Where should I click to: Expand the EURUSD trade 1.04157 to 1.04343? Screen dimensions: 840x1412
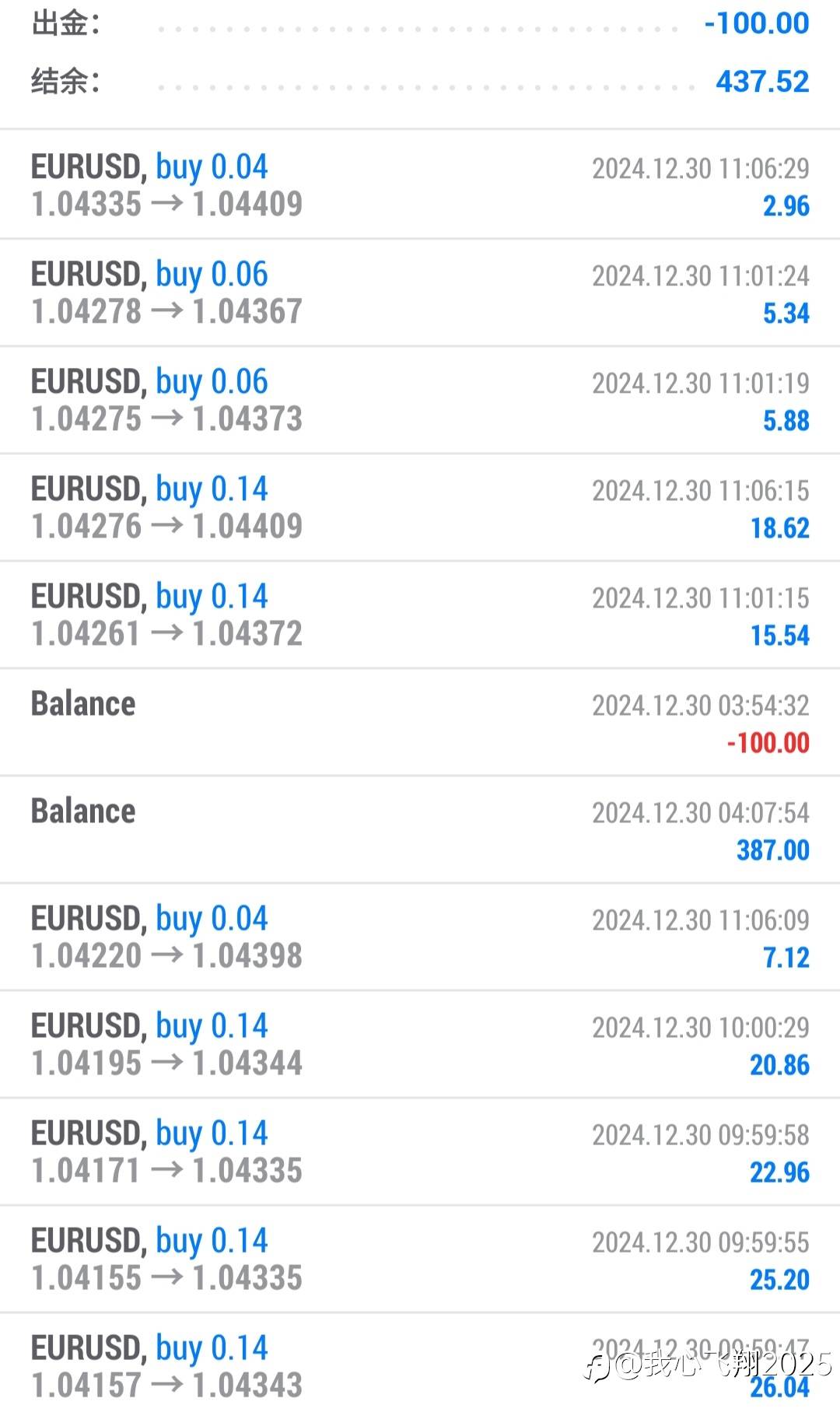tap(420, 1363)
